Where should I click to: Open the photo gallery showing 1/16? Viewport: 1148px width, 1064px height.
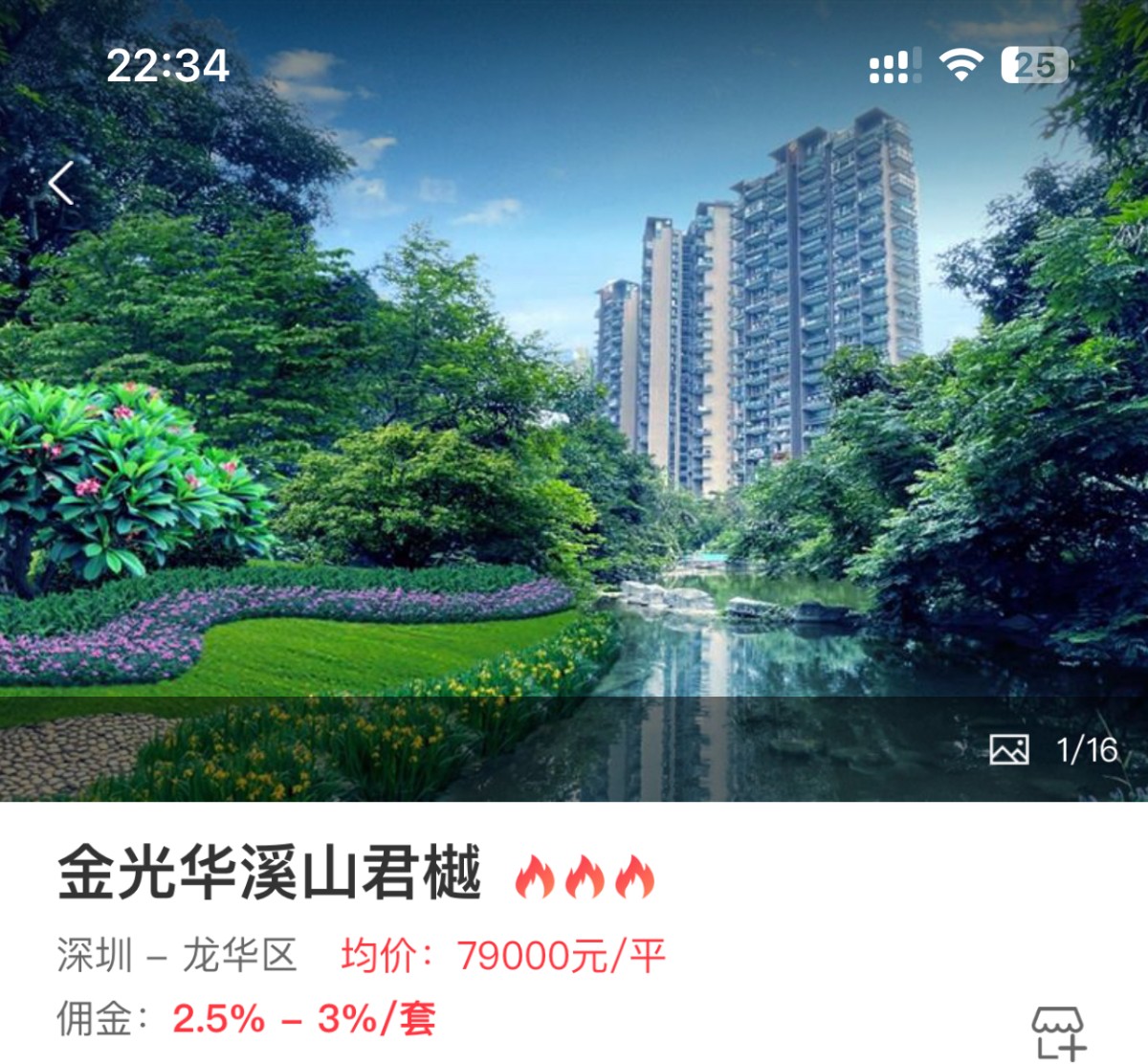1053,749
